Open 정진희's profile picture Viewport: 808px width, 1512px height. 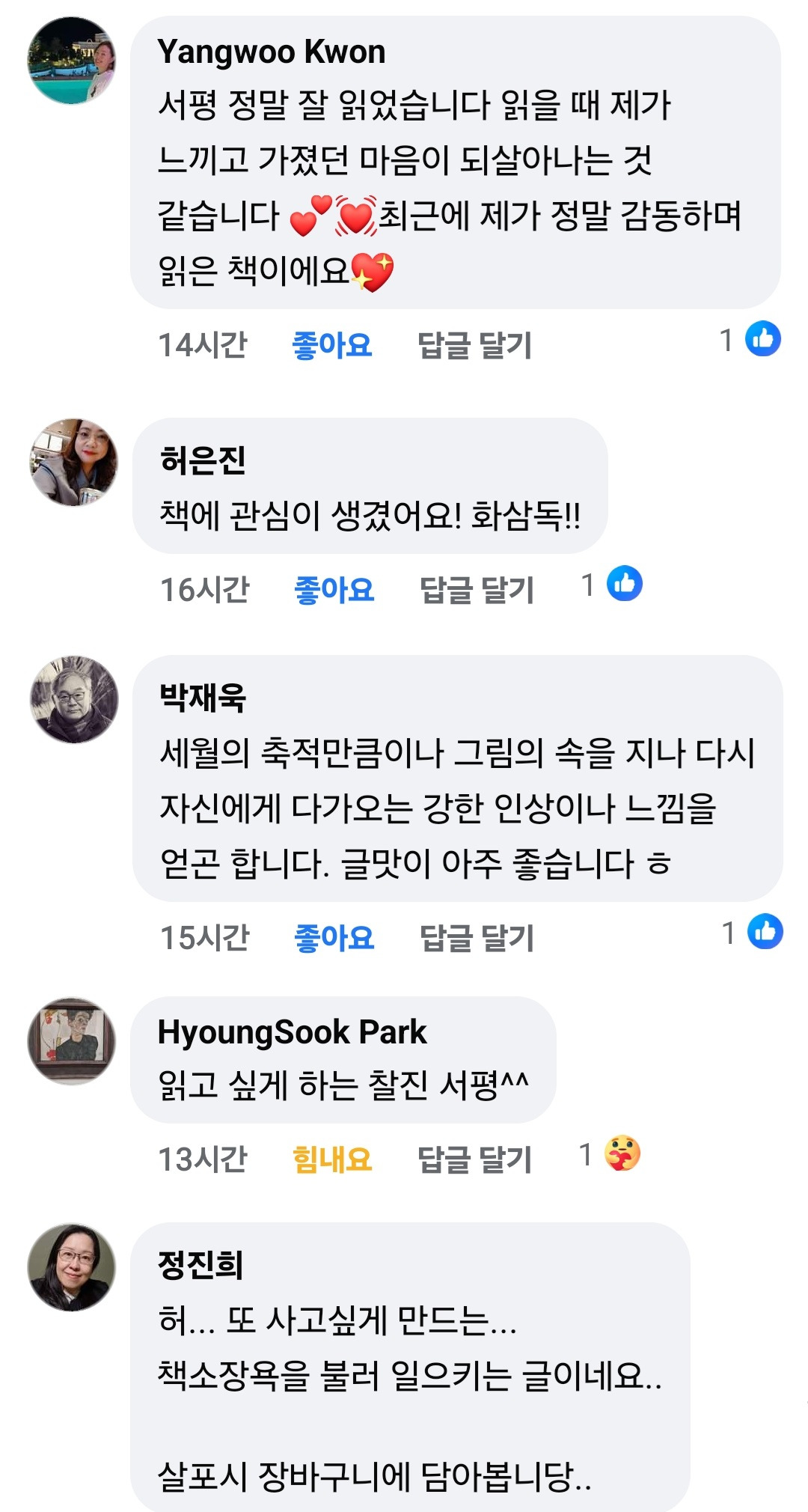[71, 1265]
